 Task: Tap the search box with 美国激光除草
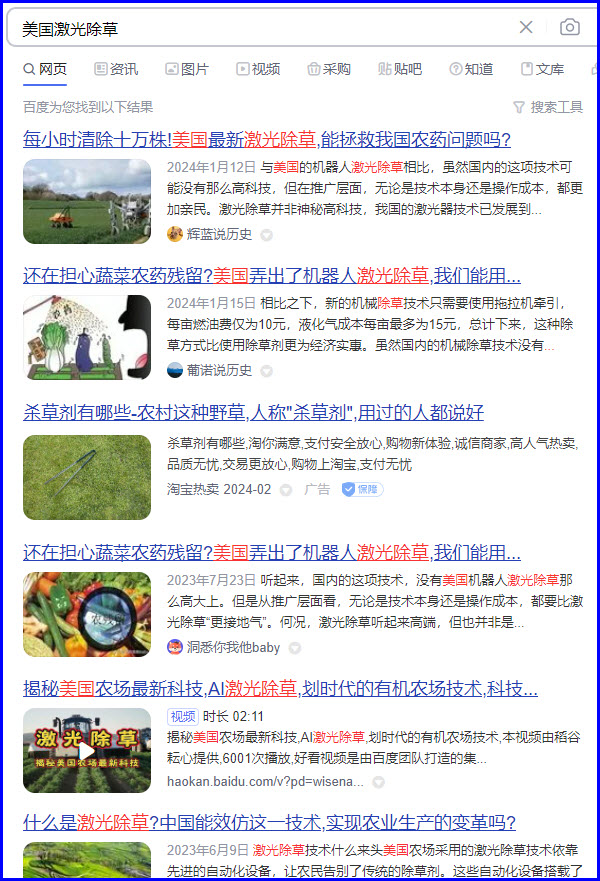[260, 28]
